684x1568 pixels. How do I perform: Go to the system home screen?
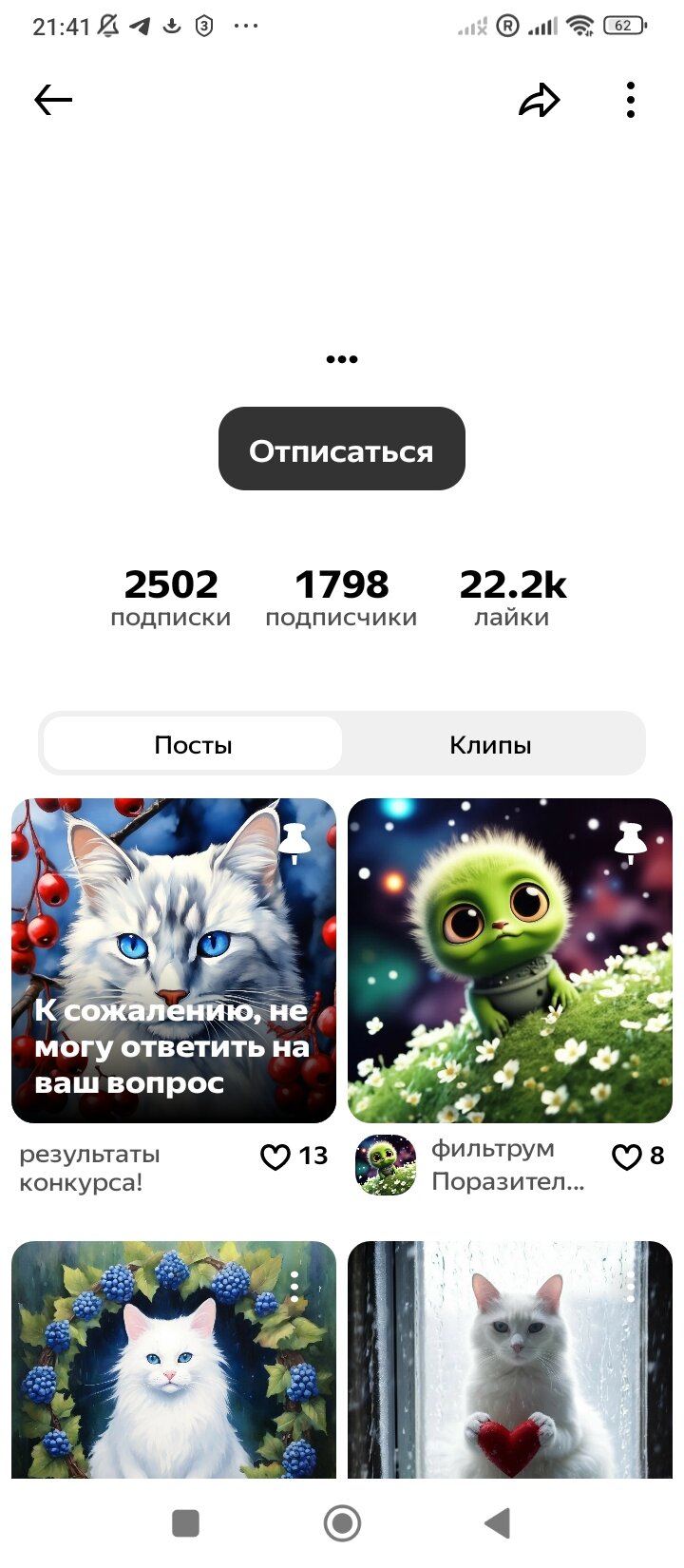click(x=342, y=1523)
